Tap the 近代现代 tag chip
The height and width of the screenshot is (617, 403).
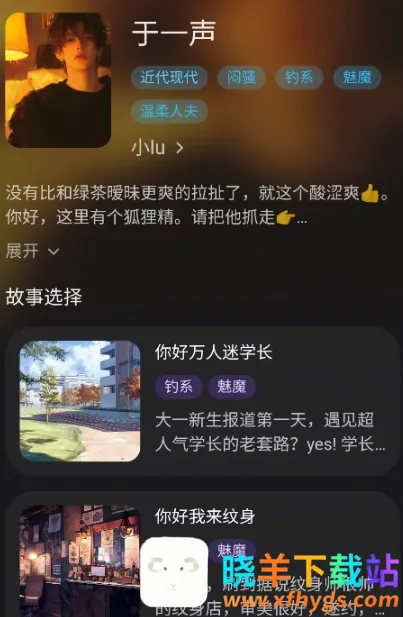point(169,77)
